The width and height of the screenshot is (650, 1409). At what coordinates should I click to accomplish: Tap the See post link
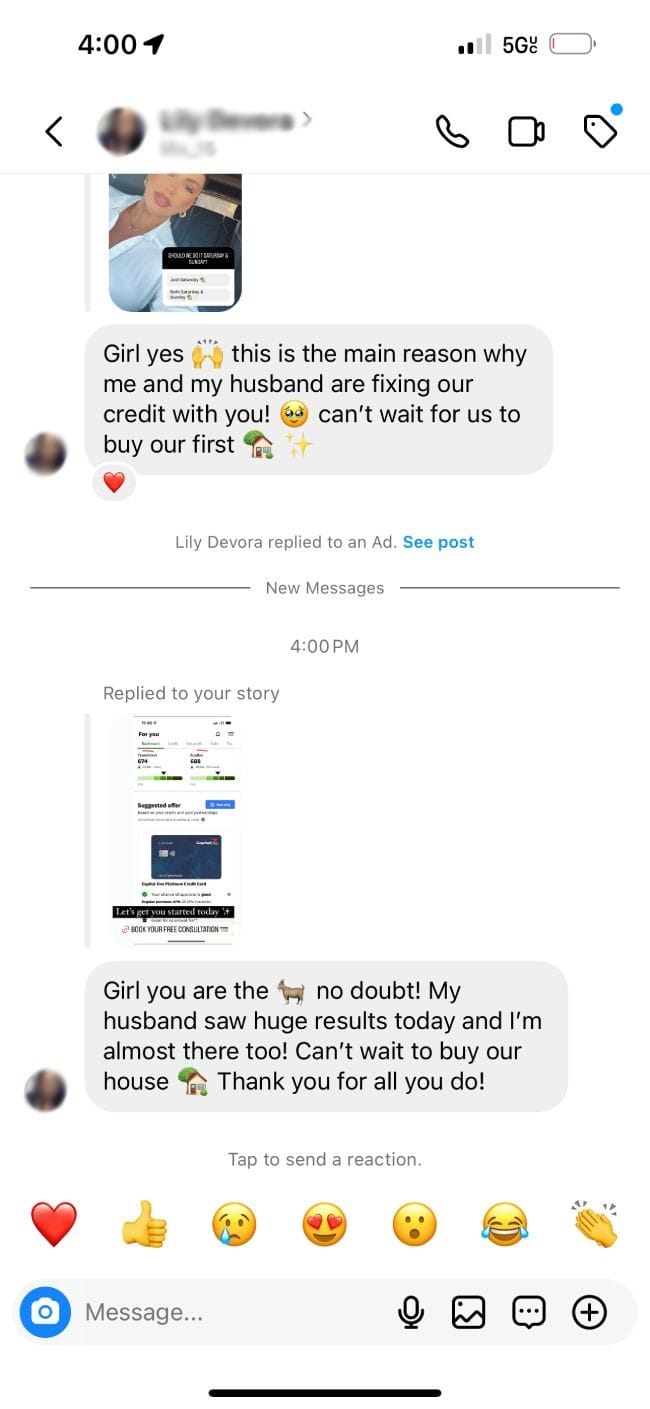coord(438,542)
